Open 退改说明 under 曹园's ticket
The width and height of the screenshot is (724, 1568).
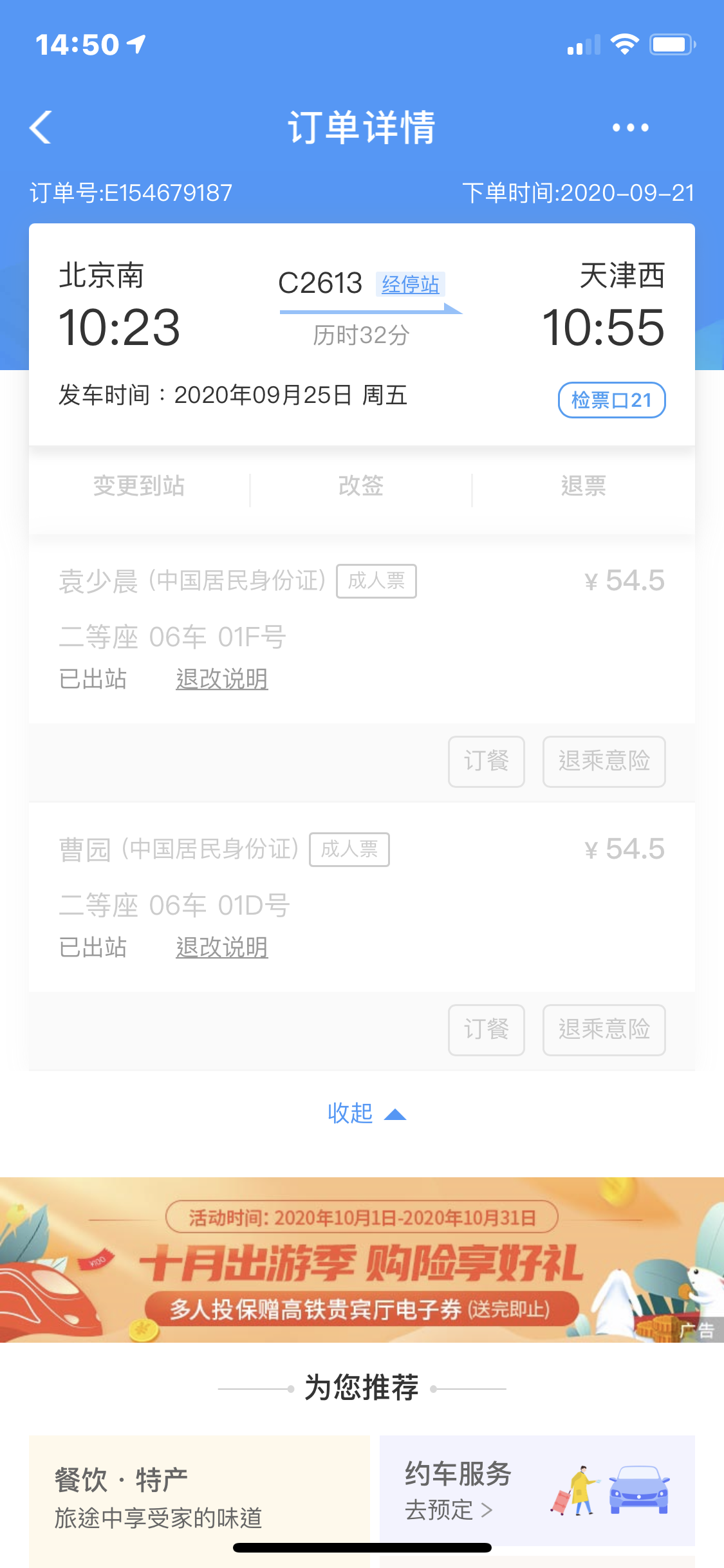222,947
